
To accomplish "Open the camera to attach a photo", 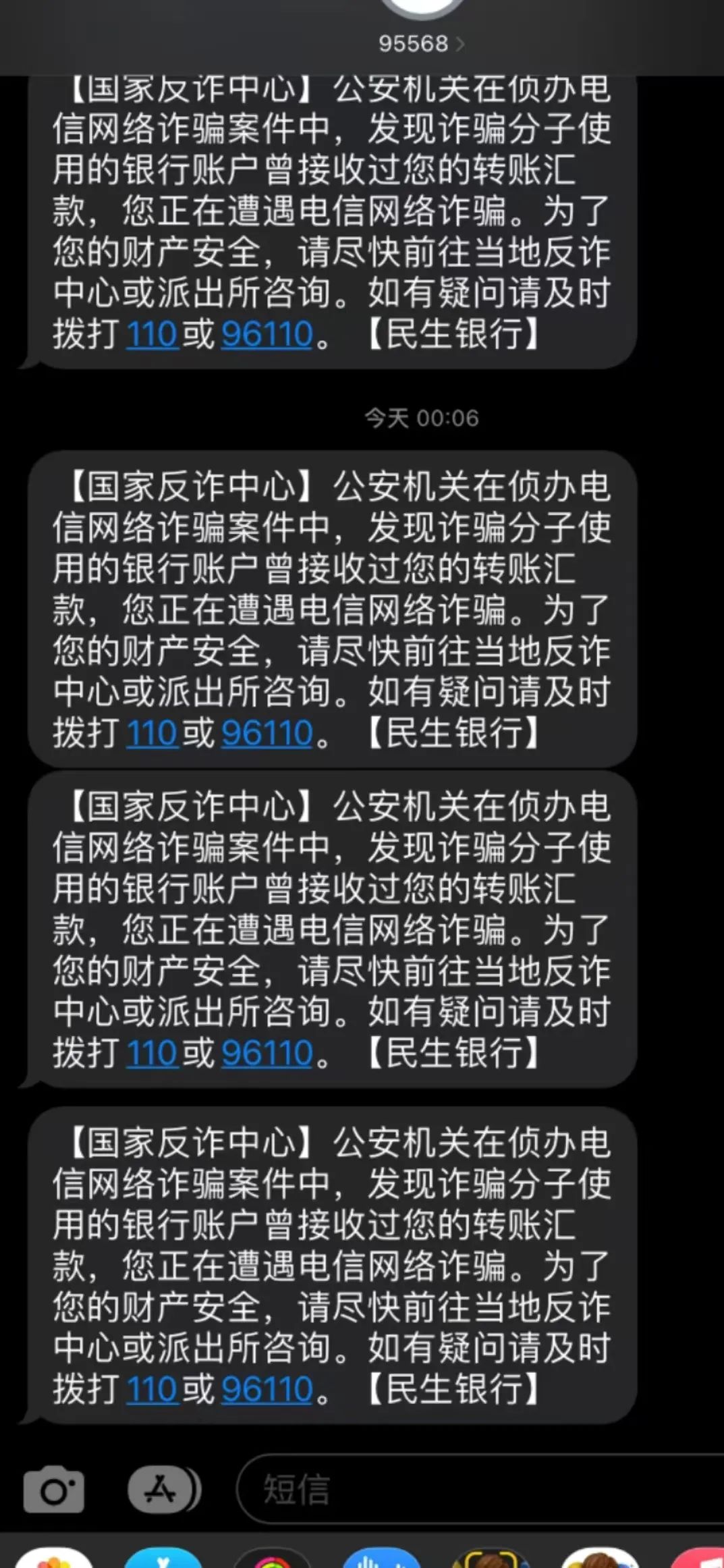I will point(54,1489).
